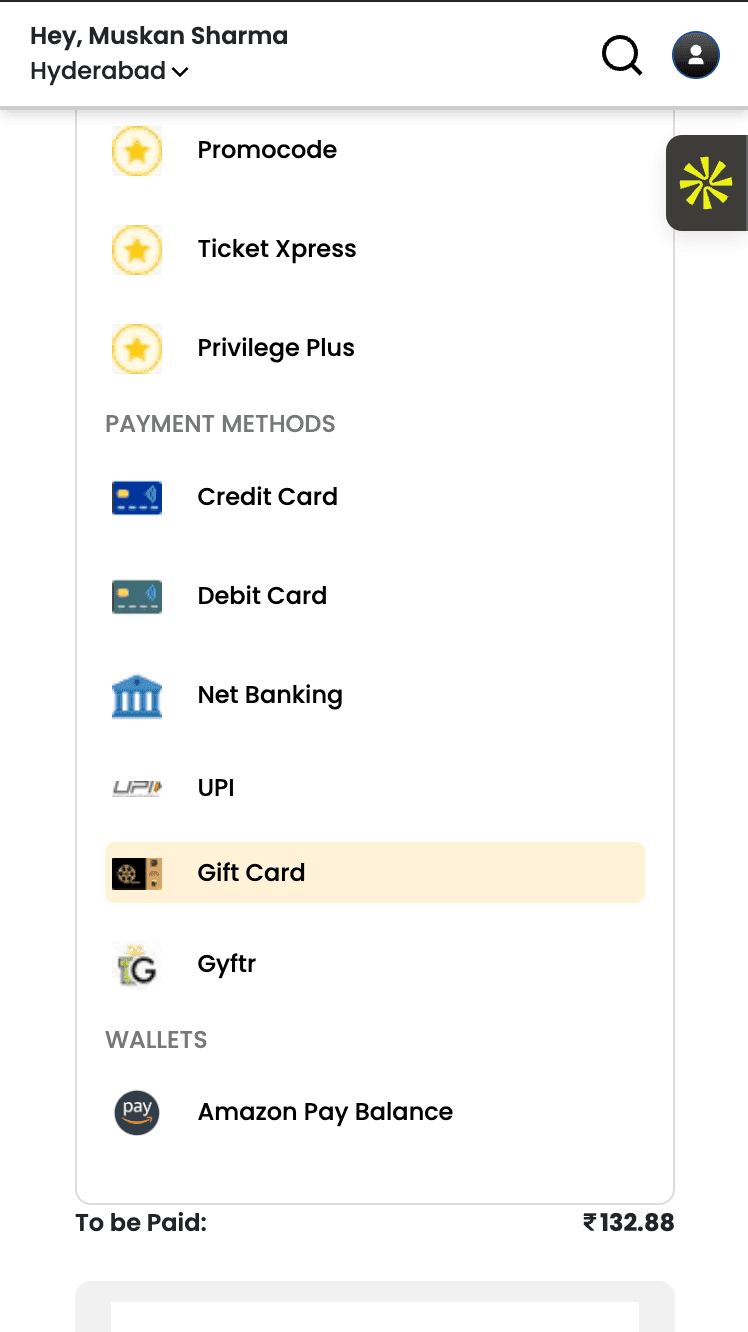Open the profile avatar icon
Viewport: 748px width, 1332px height.
695,55
